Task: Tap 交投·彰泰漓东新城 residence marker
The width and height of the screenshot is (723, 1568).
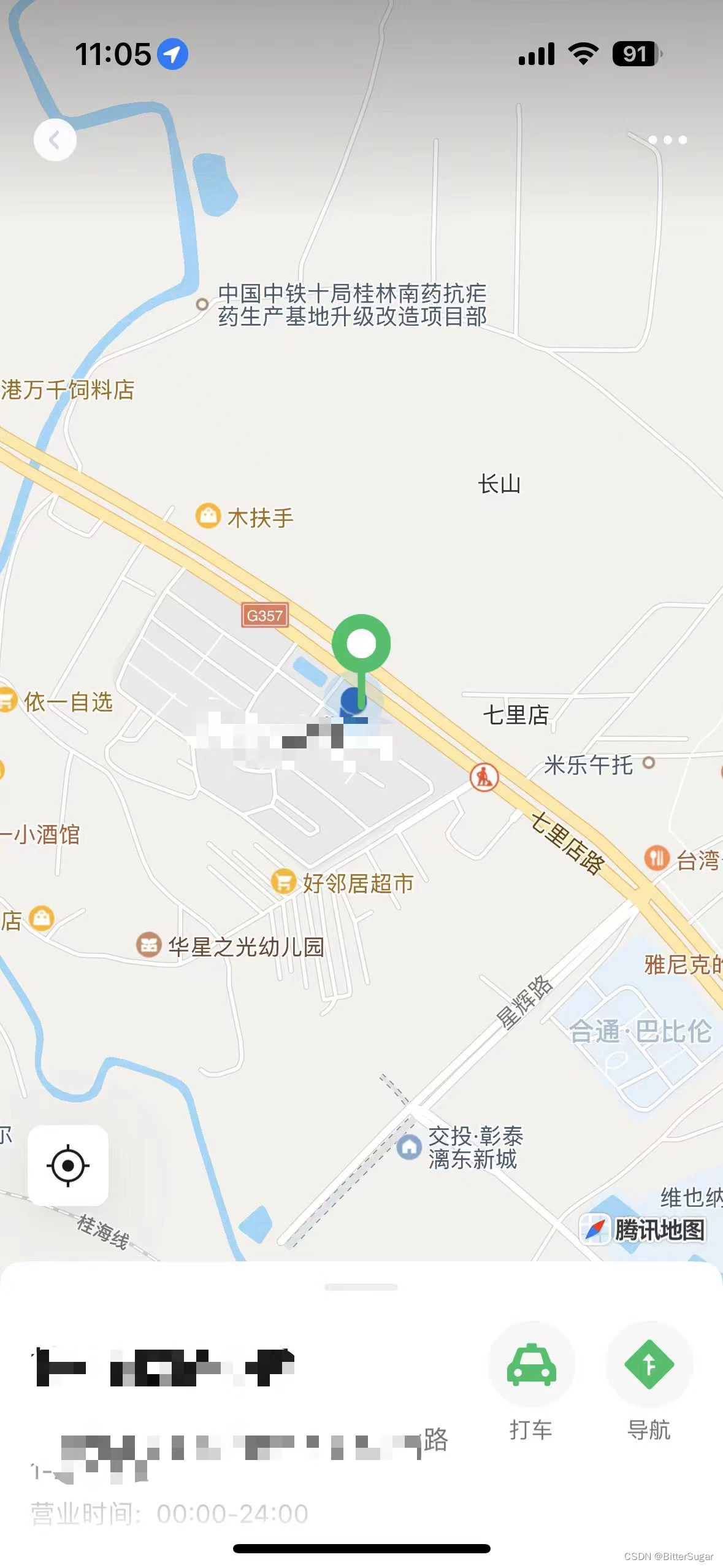Action: tap(410, 1147)
